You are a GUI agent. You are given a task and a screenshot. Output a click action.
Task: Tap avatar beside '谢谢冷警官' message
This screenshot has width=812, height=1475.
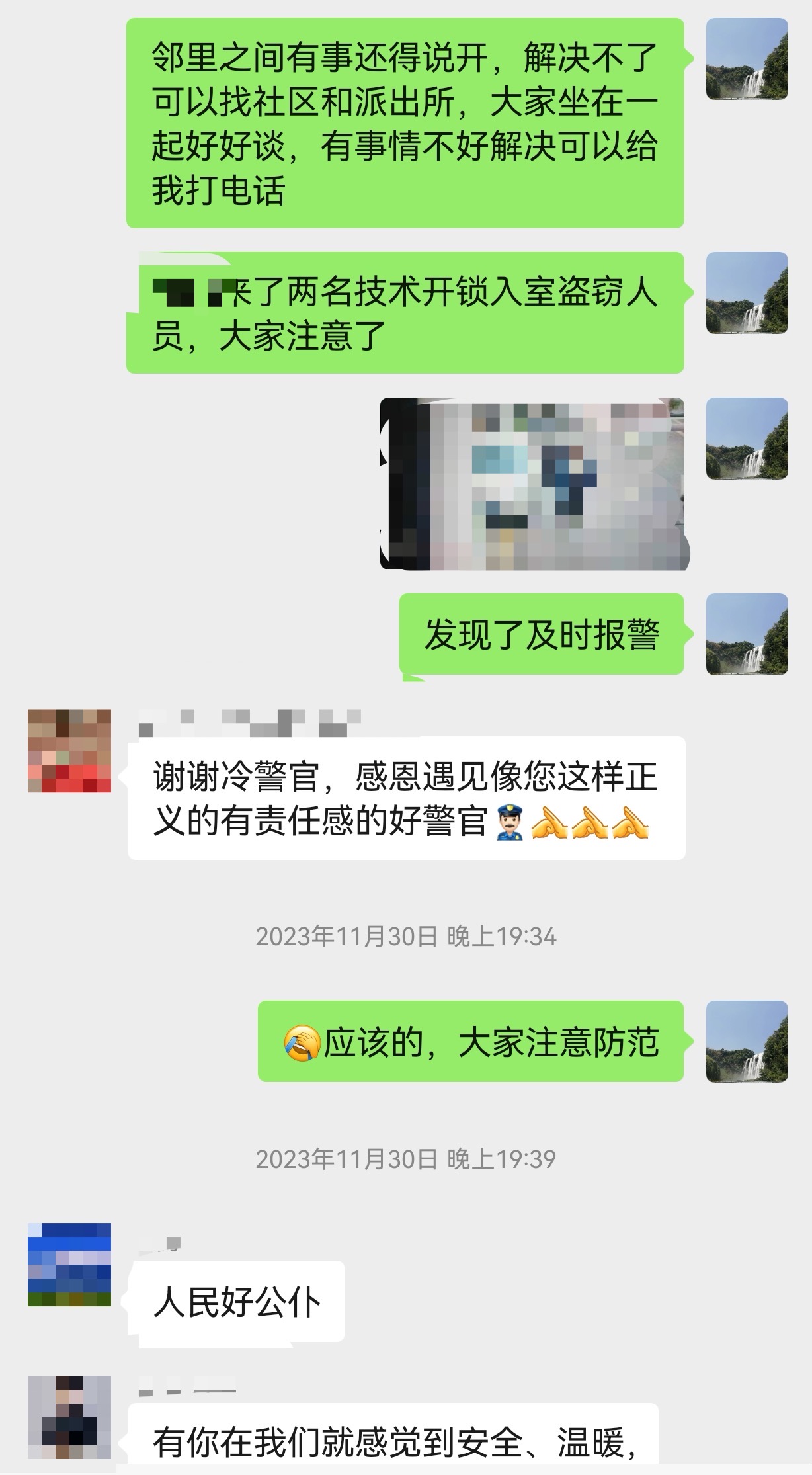69,751
